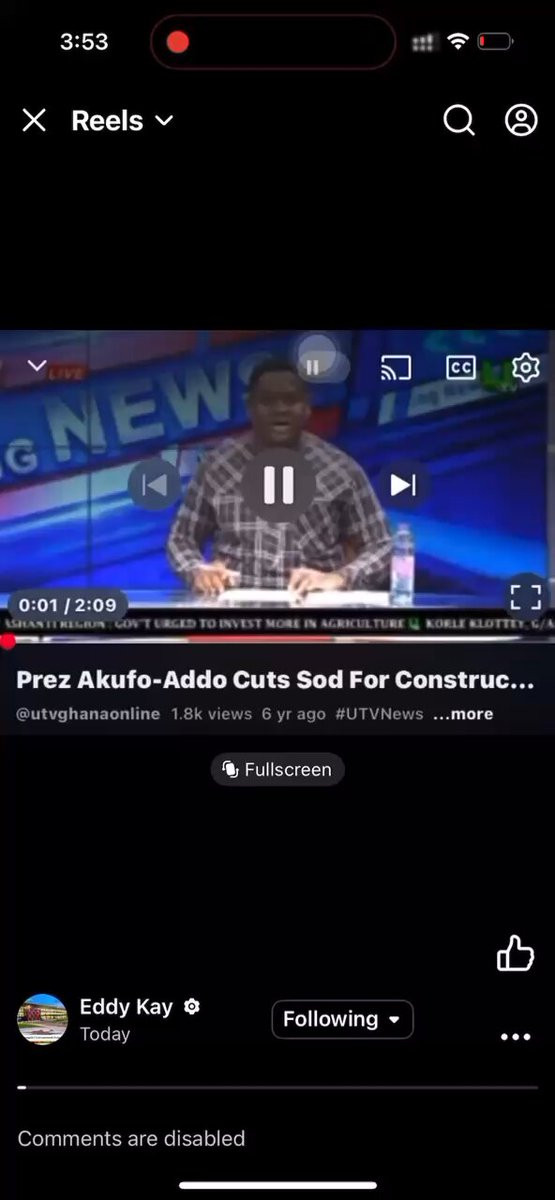Pause the video with center button
555x1200 pixels.
point(278,486)
